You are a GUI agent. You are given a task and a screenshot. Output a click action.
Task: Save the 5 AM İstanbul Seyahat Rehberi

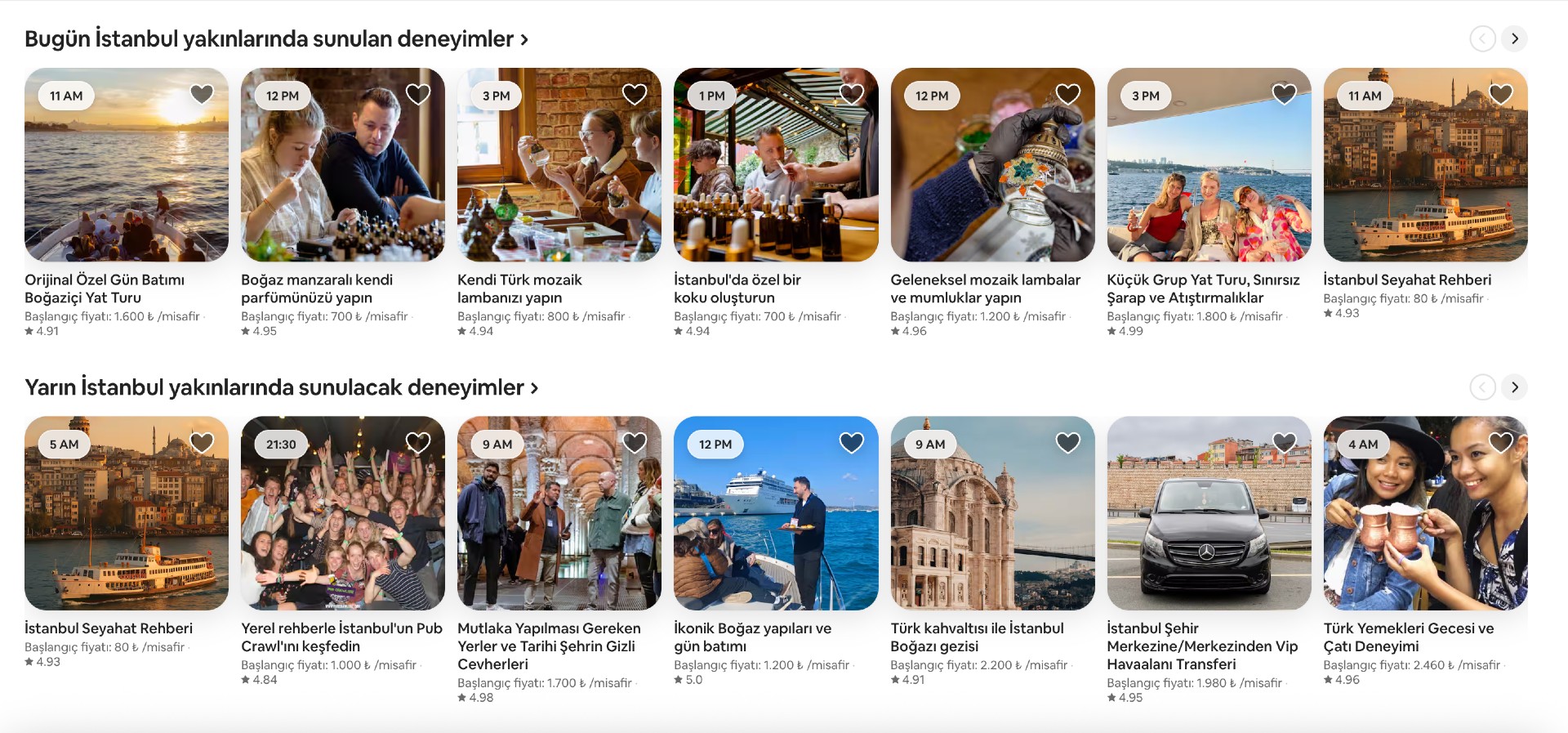tap(202, 443)
